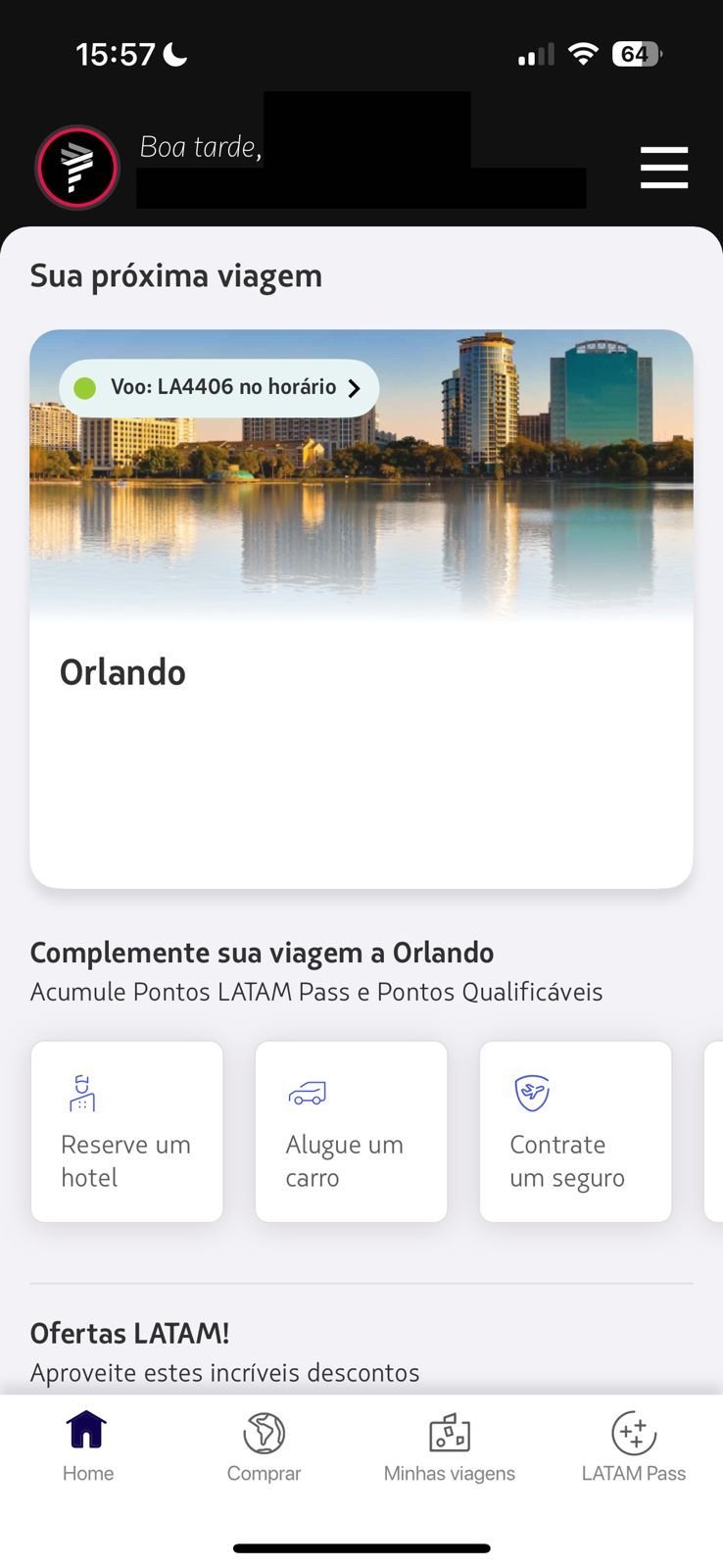The height and width of the screenshot is (1568, 723).
Task: Check flight LA4406 status chip
Action: (x=219, y=388)
